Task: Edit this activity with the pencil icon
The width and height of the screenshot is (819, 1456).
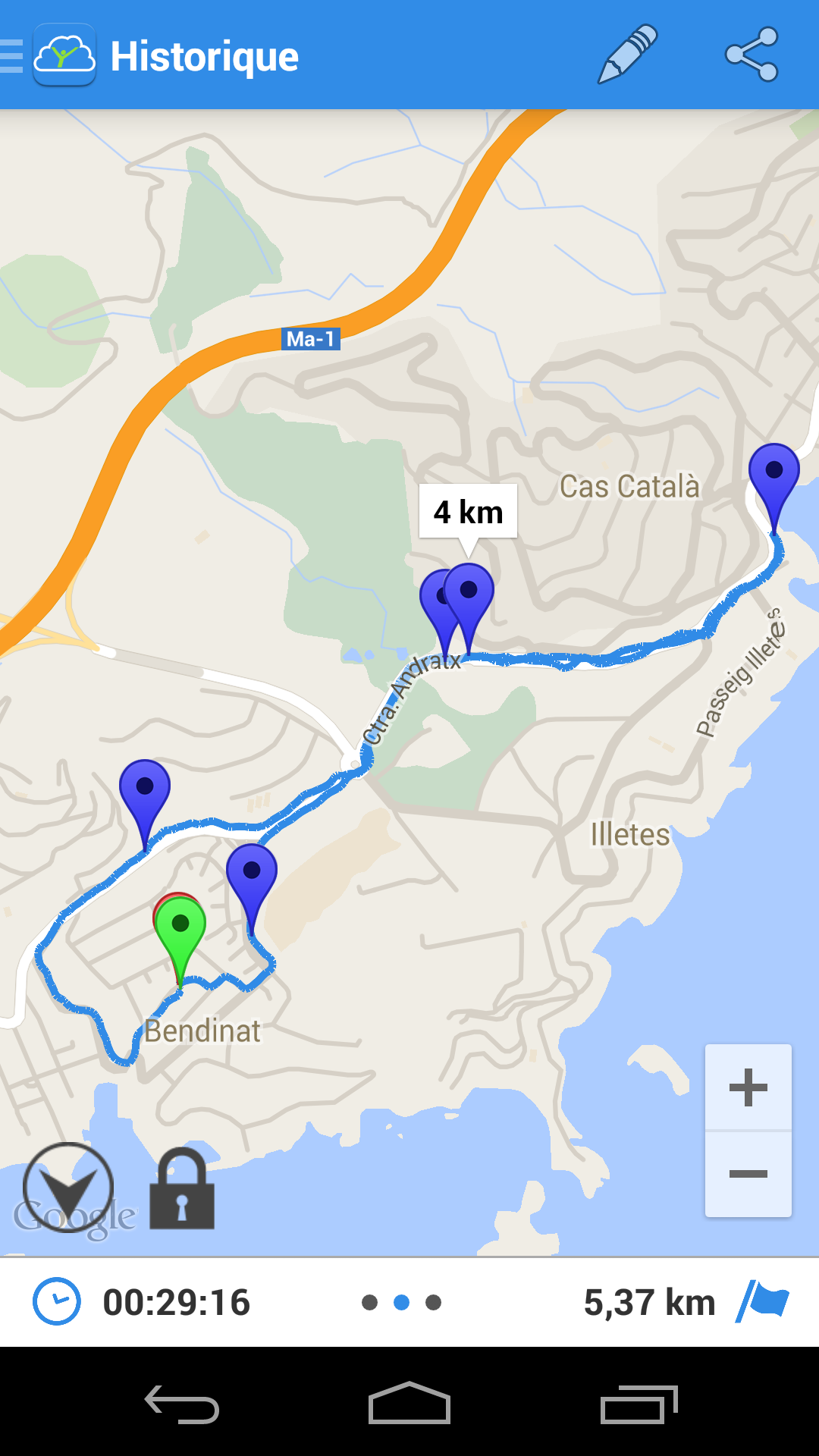Action: [627, 55]
